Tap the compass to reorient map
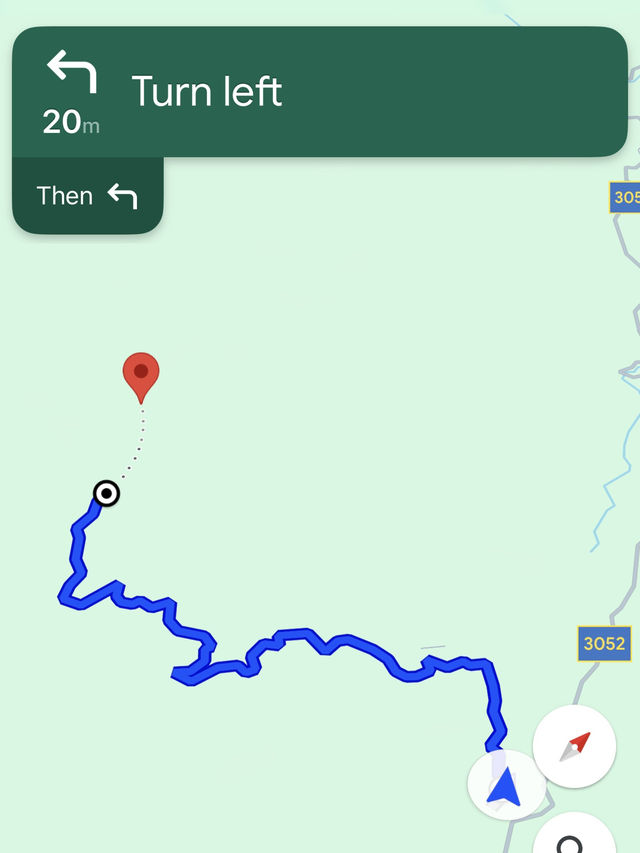 [574, 746]
